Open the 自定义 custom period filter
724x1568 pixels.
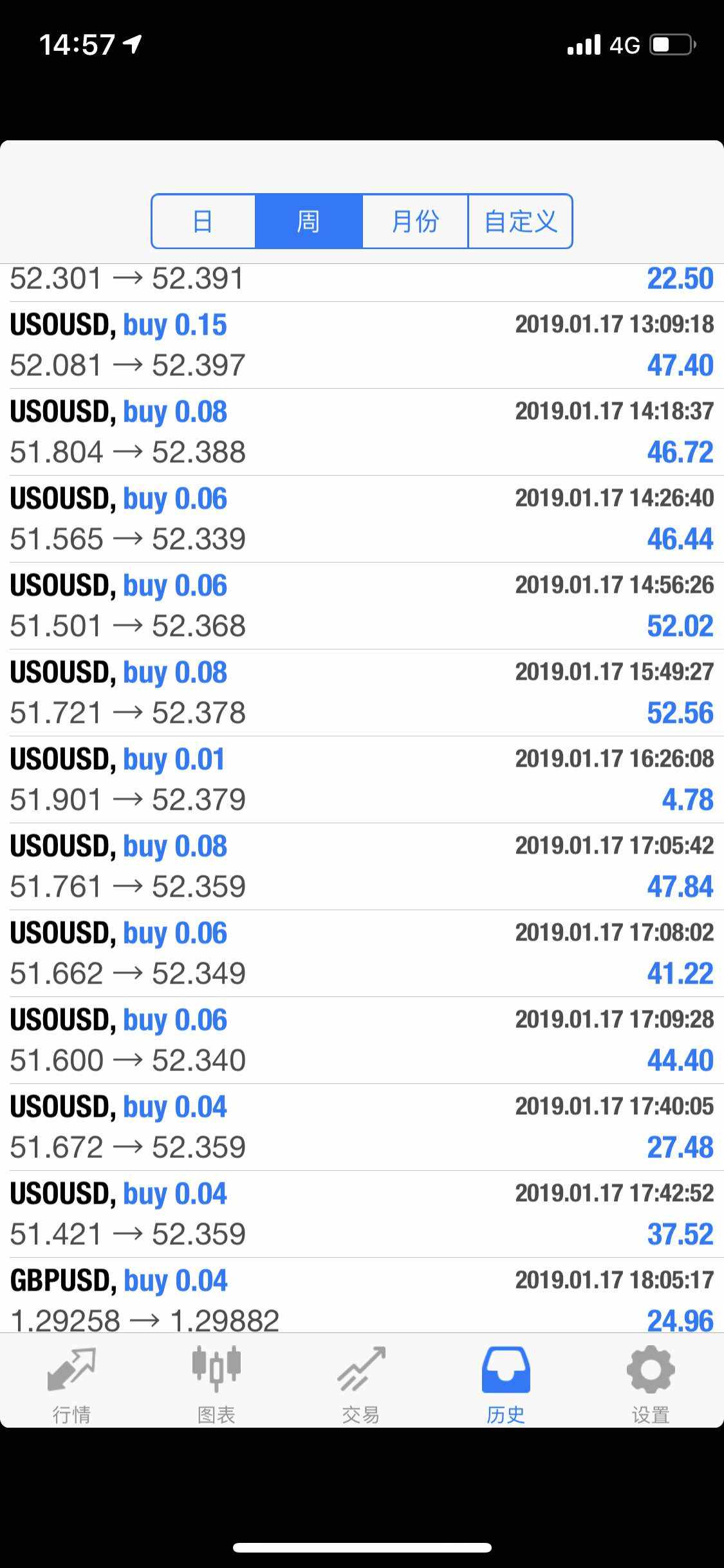(520, 221)
